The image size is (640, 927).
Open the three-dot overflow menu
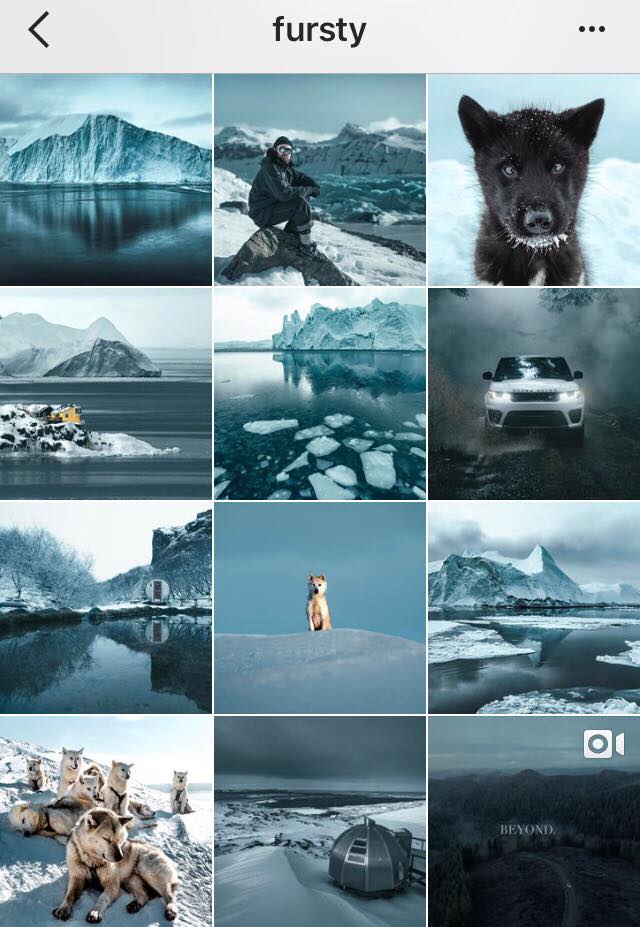coord(592,30)
